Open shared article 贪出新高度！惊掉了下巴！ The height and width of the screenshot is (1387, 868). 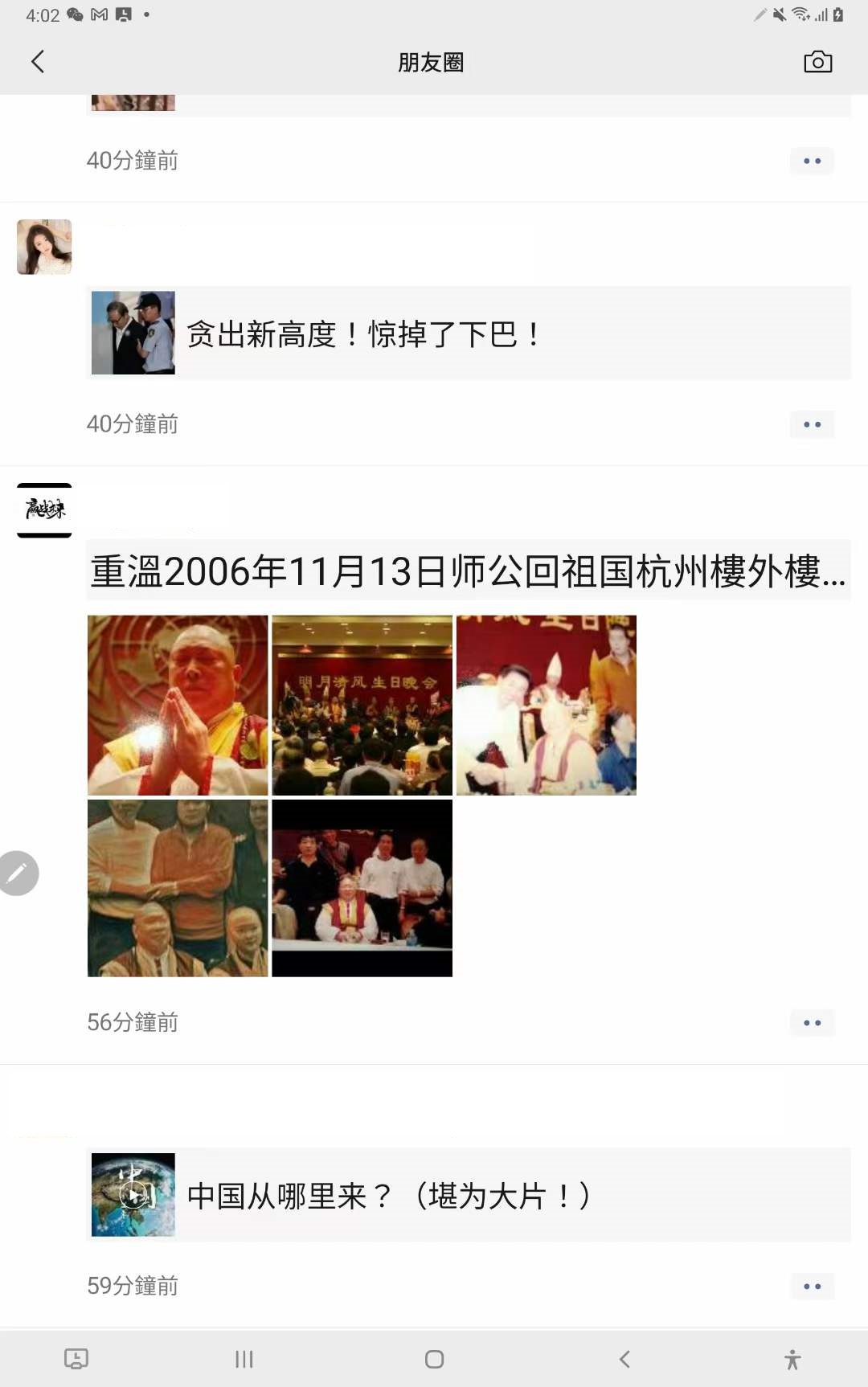click(468, 333)
